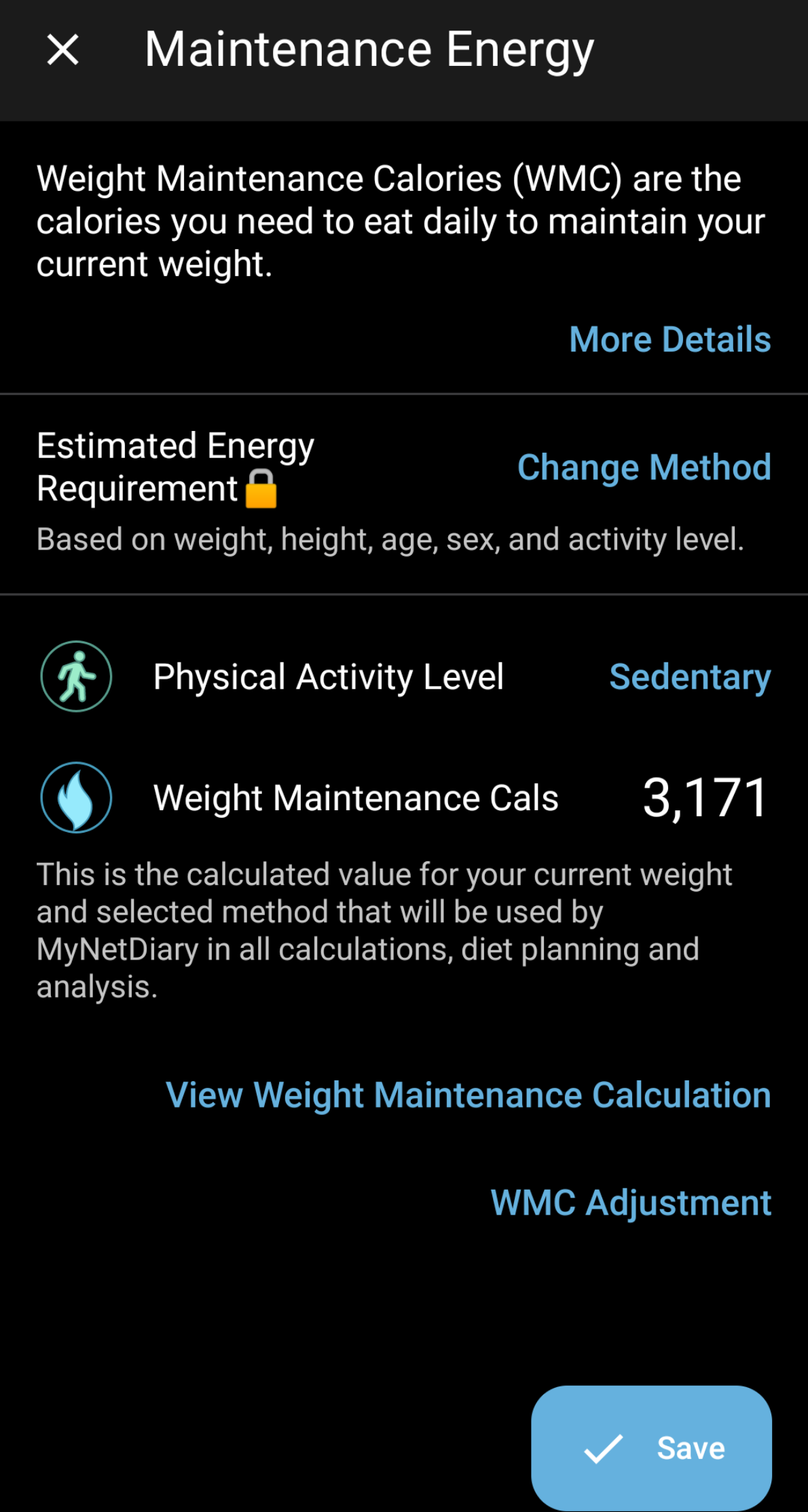Save the maintenance energy settings
The image size is (808, 1512).
pyautogui.click(x=651, y=1448)
